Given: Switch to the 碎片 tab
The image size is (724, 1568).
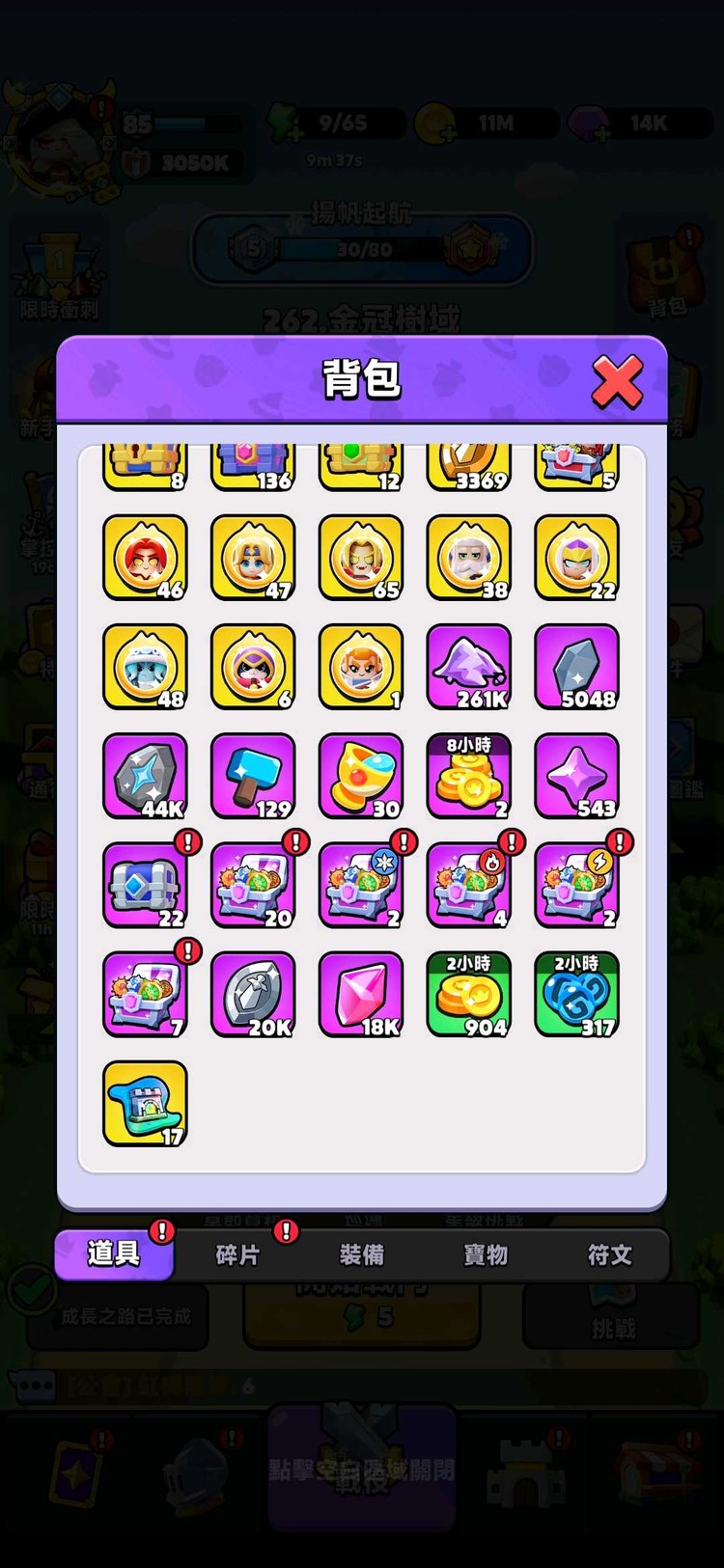Looking at the screenshot, I should point(237,1254).
